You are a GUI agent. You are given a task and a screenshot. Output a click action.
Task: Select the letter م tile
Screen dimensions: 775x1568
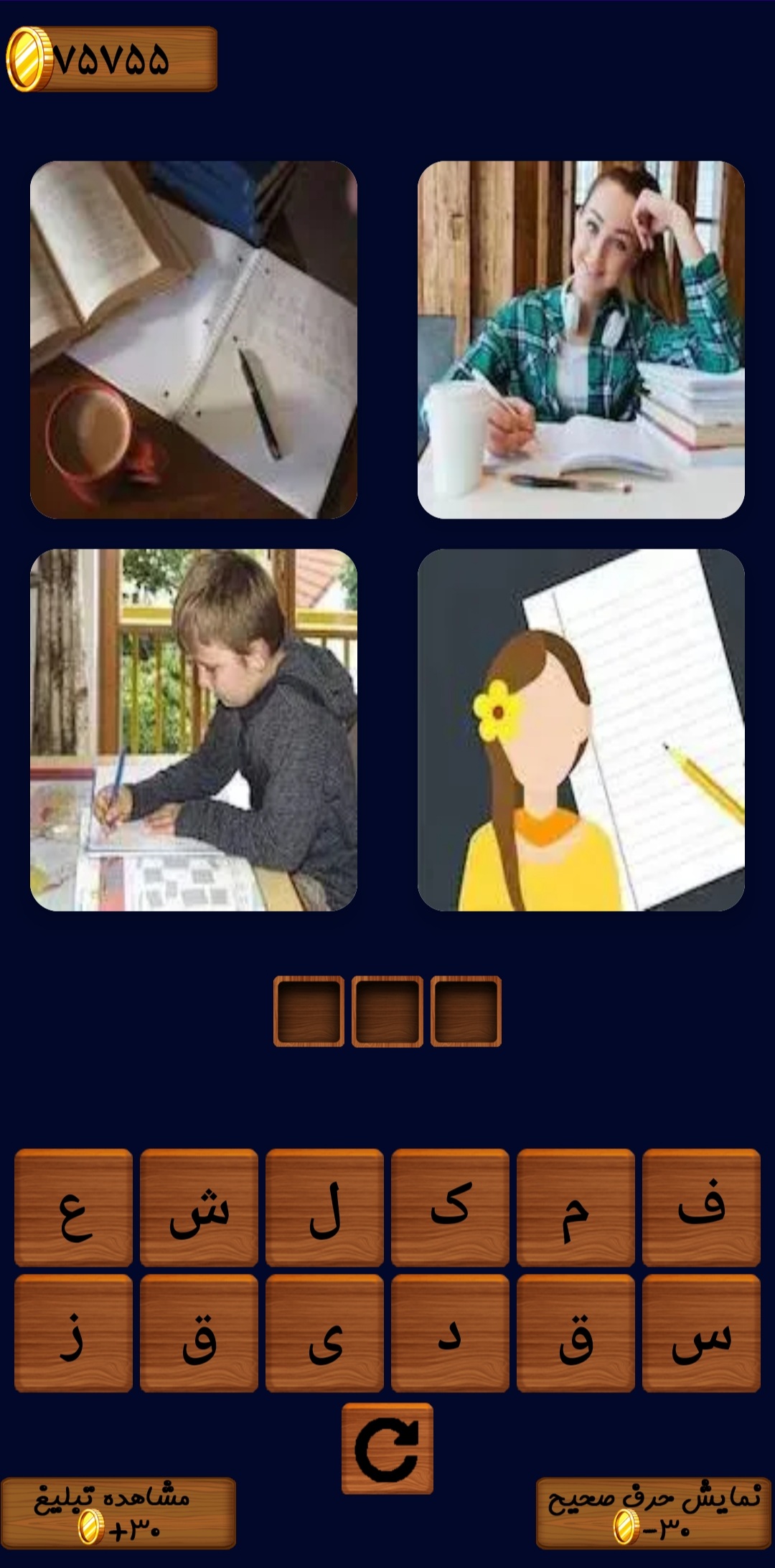(576, 1207)
